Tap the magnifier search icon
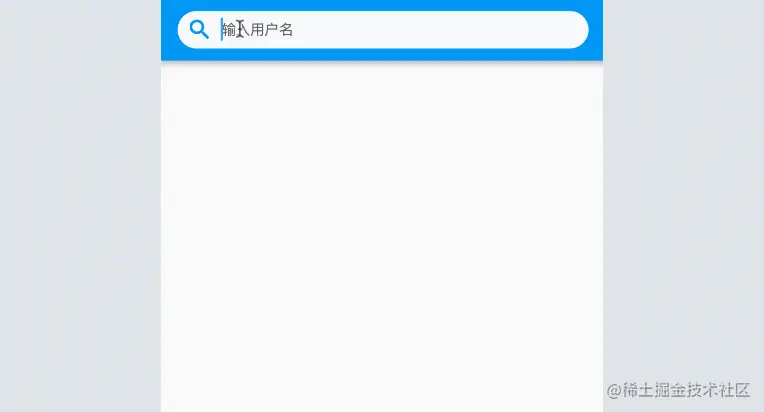Image resolution: width=764 pixels, height=412 pixels. [198, 30]
